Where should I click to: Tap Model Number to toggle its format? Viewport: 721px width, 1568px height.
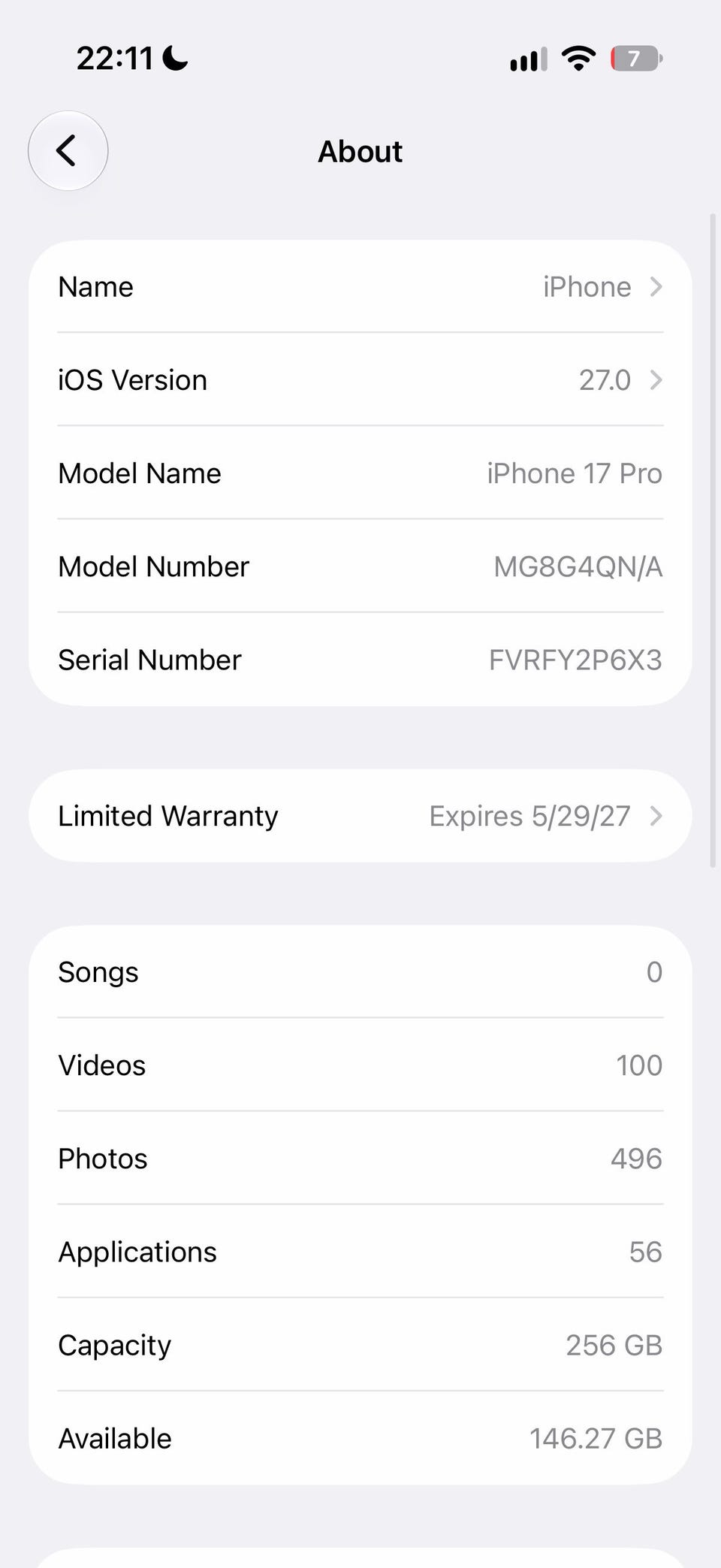[x=360, y=566]
